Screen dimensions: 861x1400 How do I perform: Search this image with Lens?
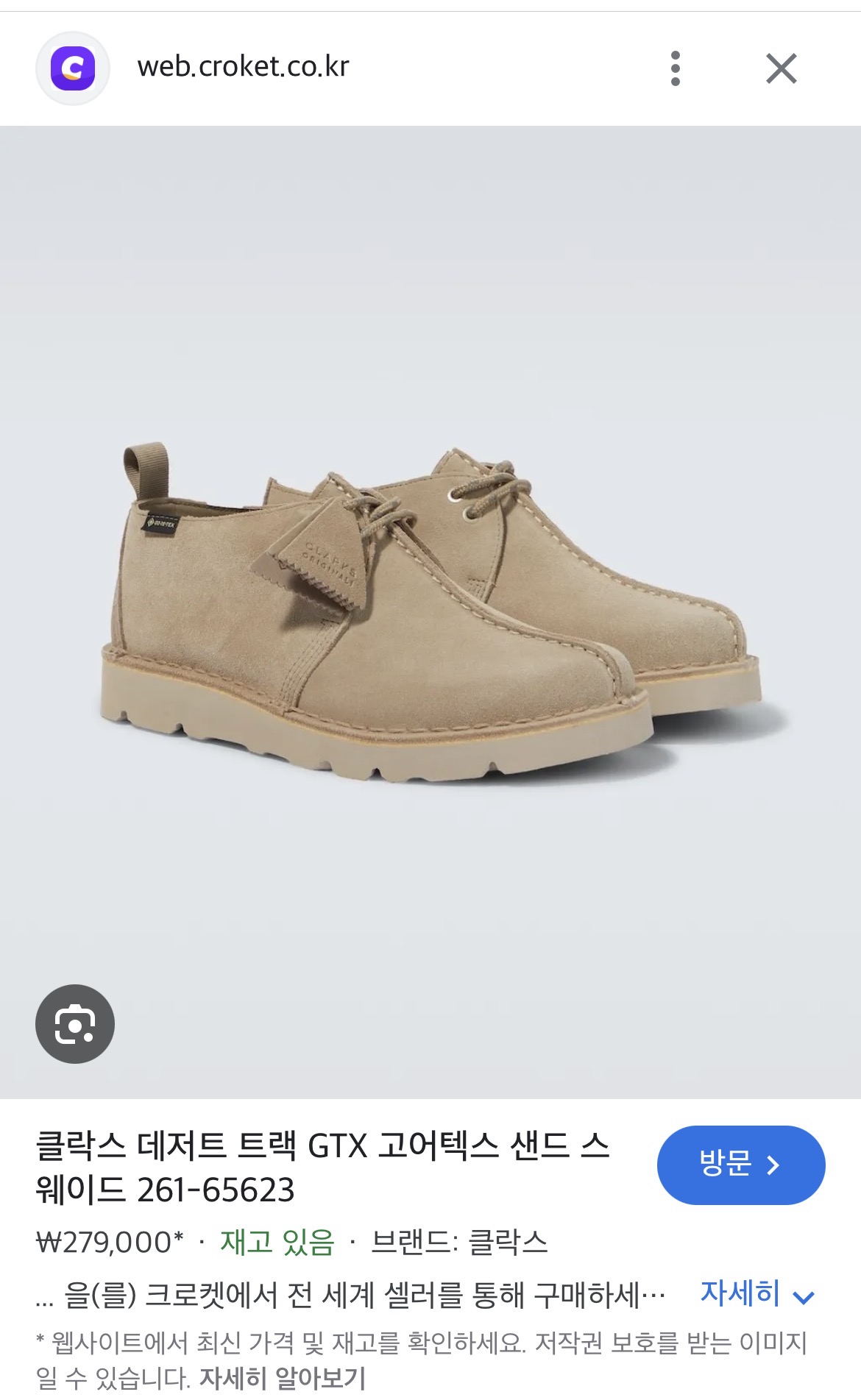[75, 1023]
